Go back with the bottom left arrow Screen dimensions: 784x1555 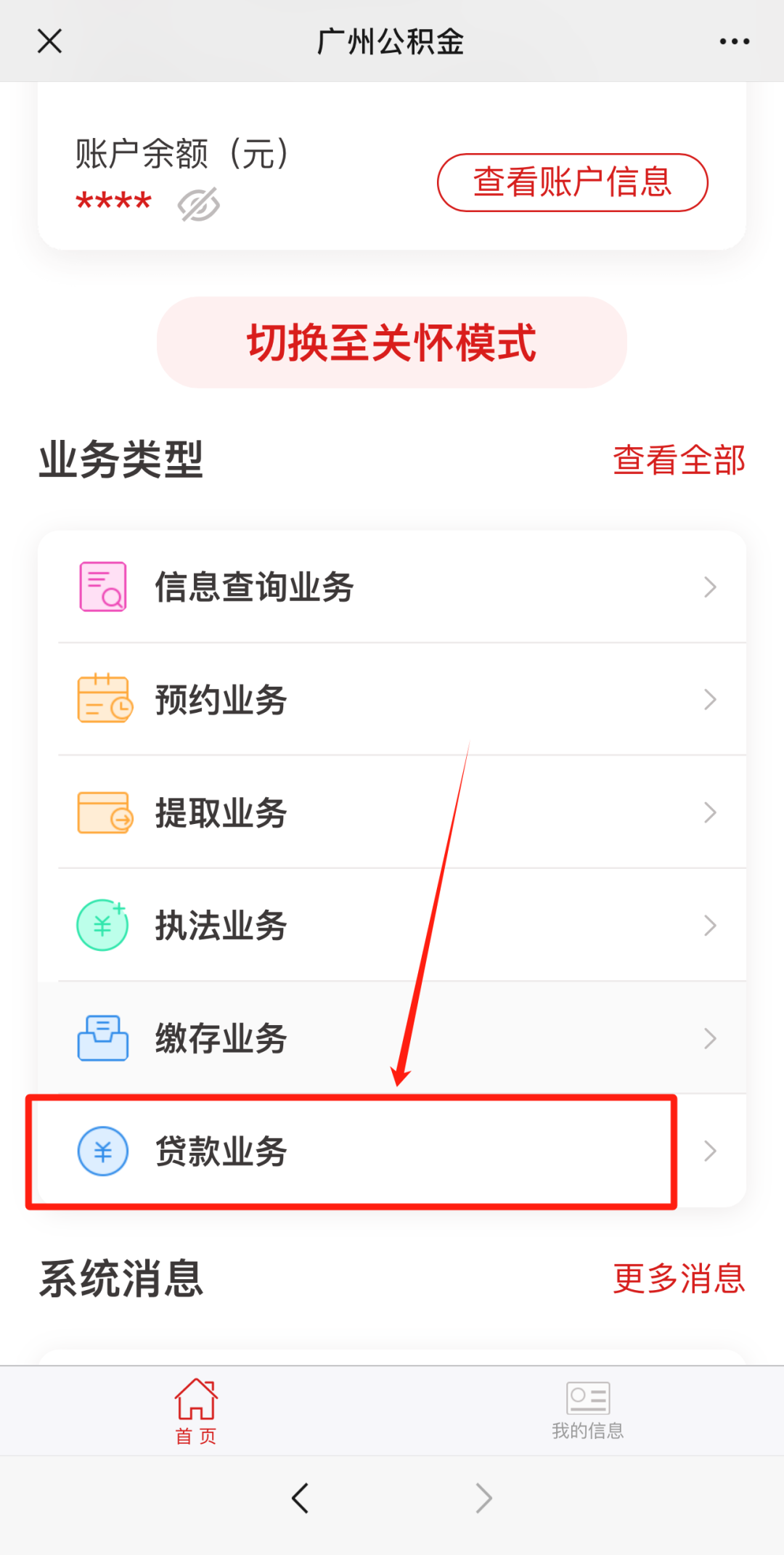[x=300, y=1498]
